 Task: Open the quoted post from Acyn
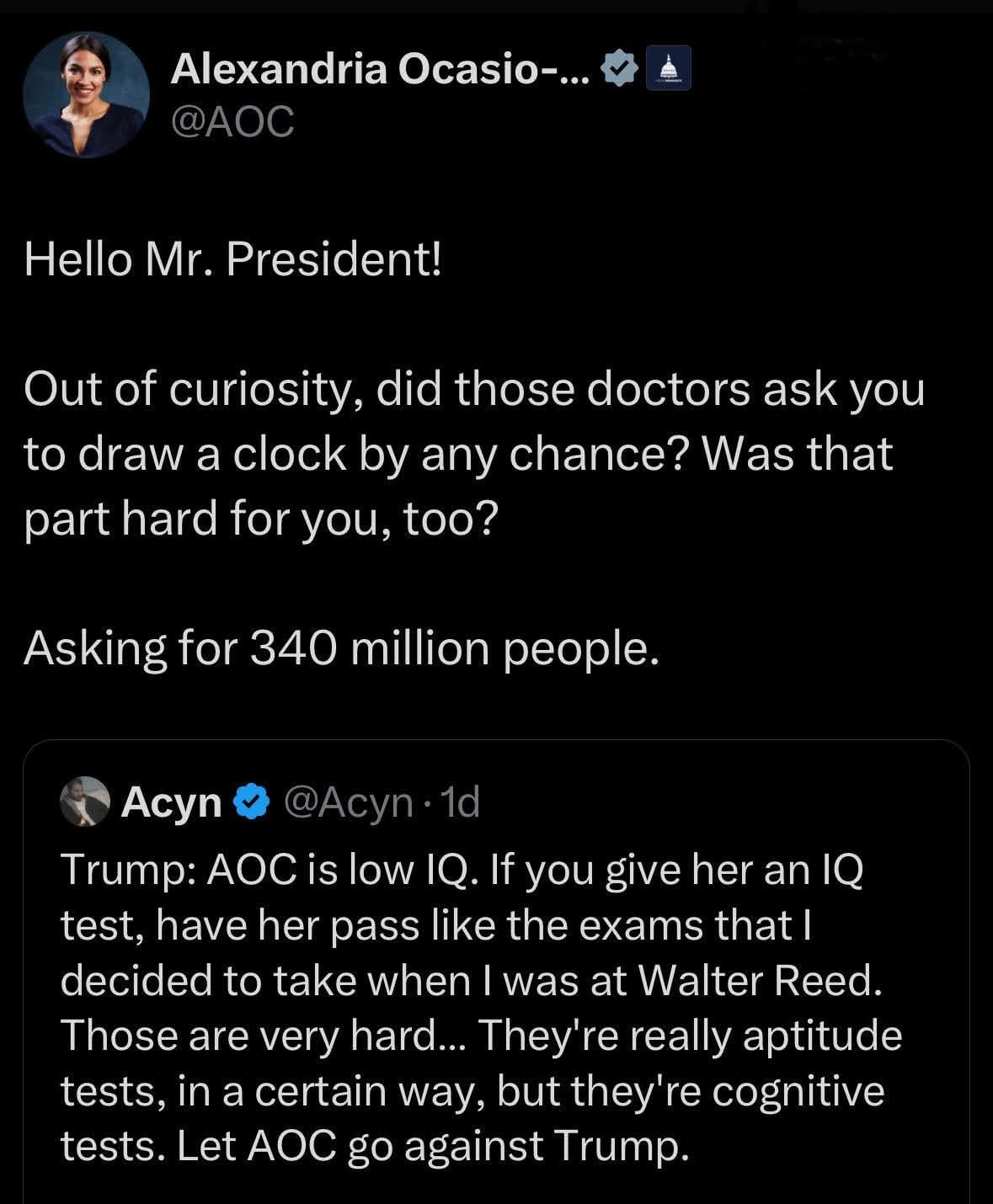click(x=495, y=1010)
